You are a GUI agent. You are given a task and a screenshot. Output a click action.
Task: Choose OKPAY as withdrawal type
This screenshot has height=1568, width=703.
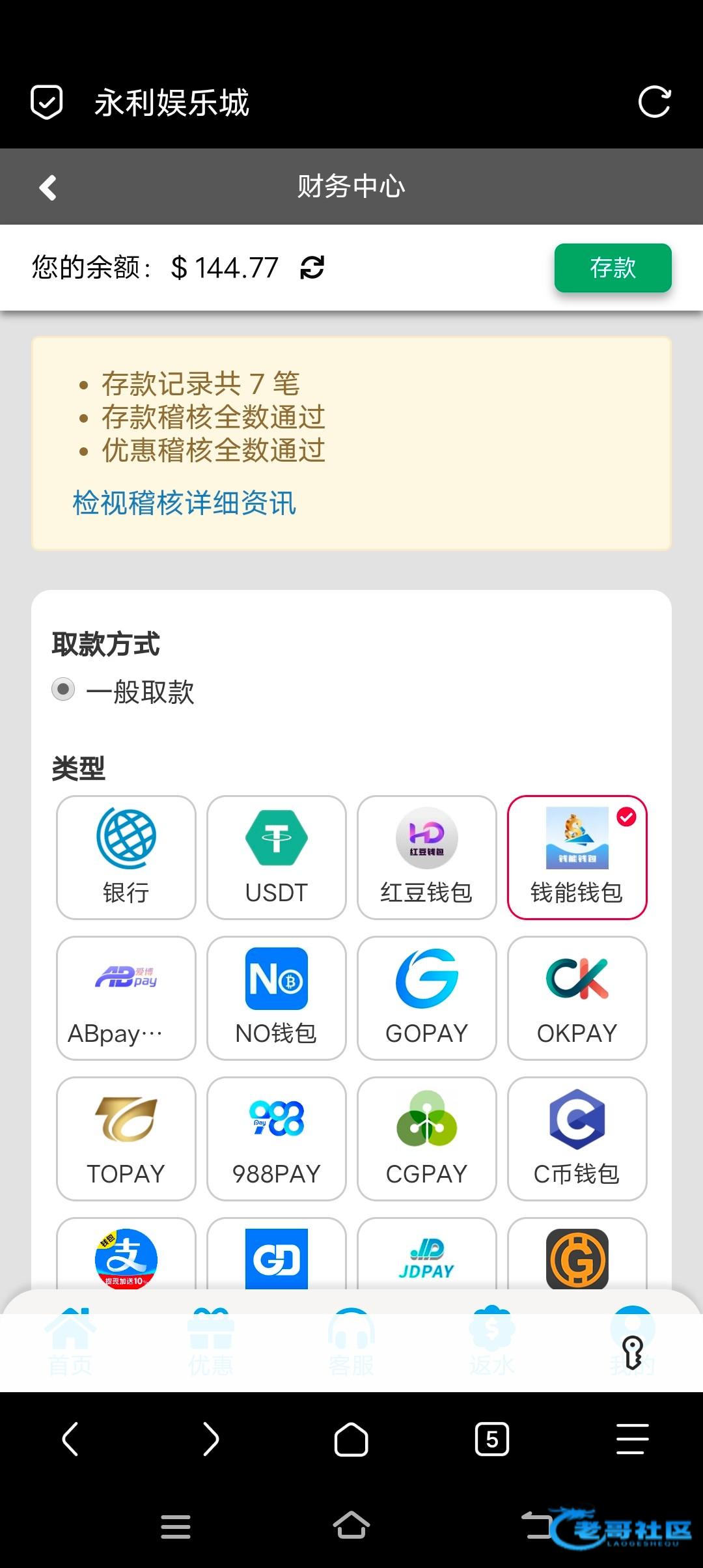[x=577, y=998]
